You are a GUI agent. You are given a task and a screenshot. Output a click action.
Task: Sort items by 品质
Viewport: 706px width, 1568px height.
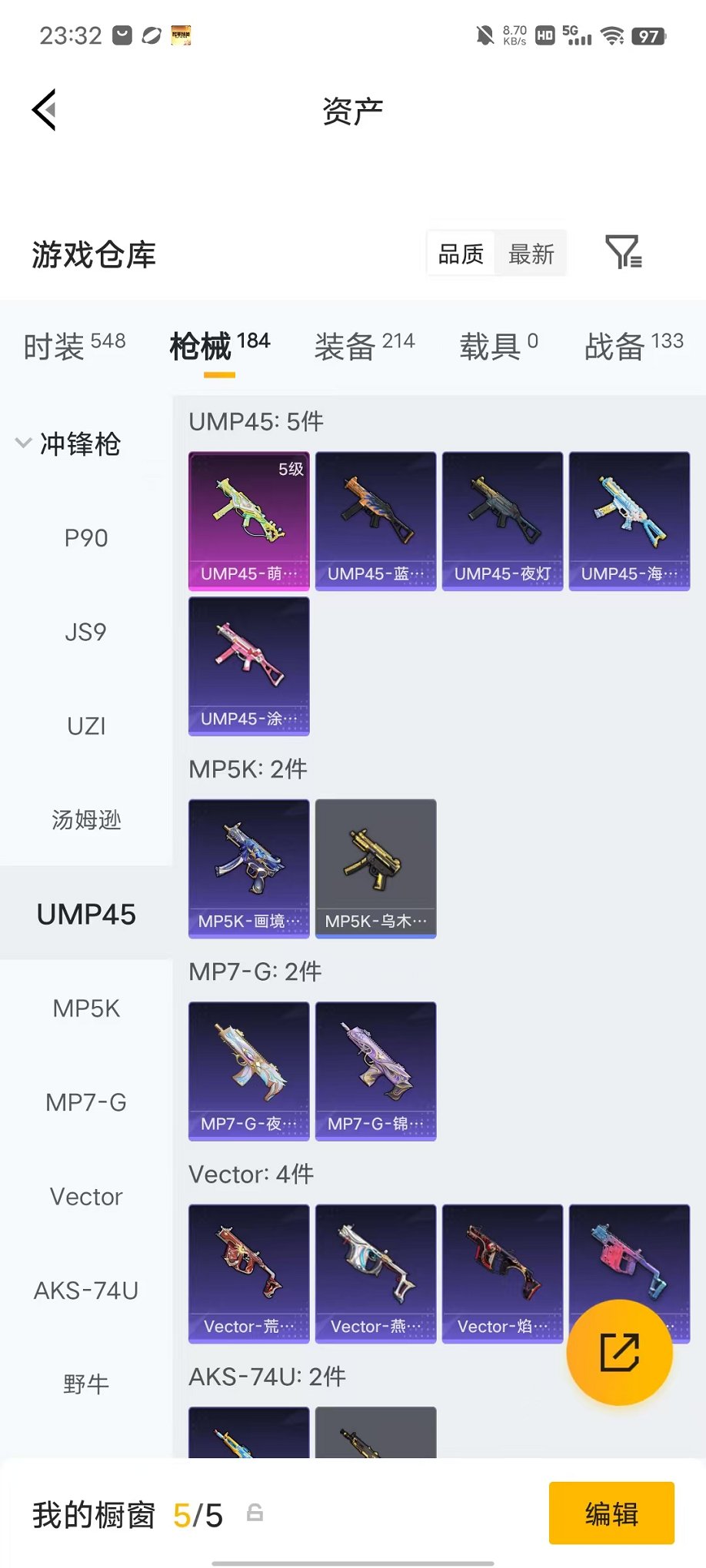[x=461, y=253]
